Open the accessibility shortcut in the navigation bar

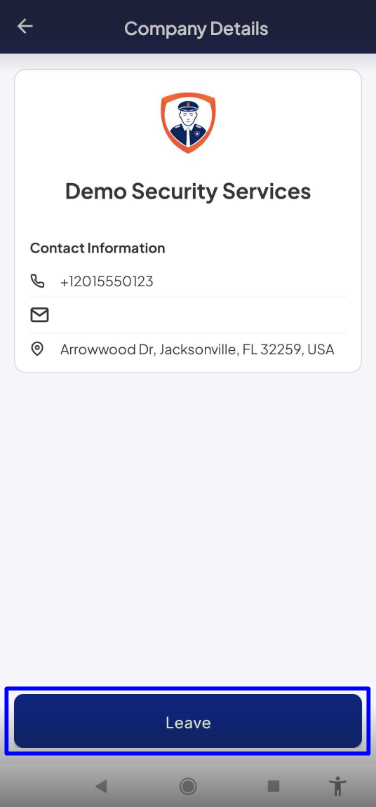(x=337, y=786)
